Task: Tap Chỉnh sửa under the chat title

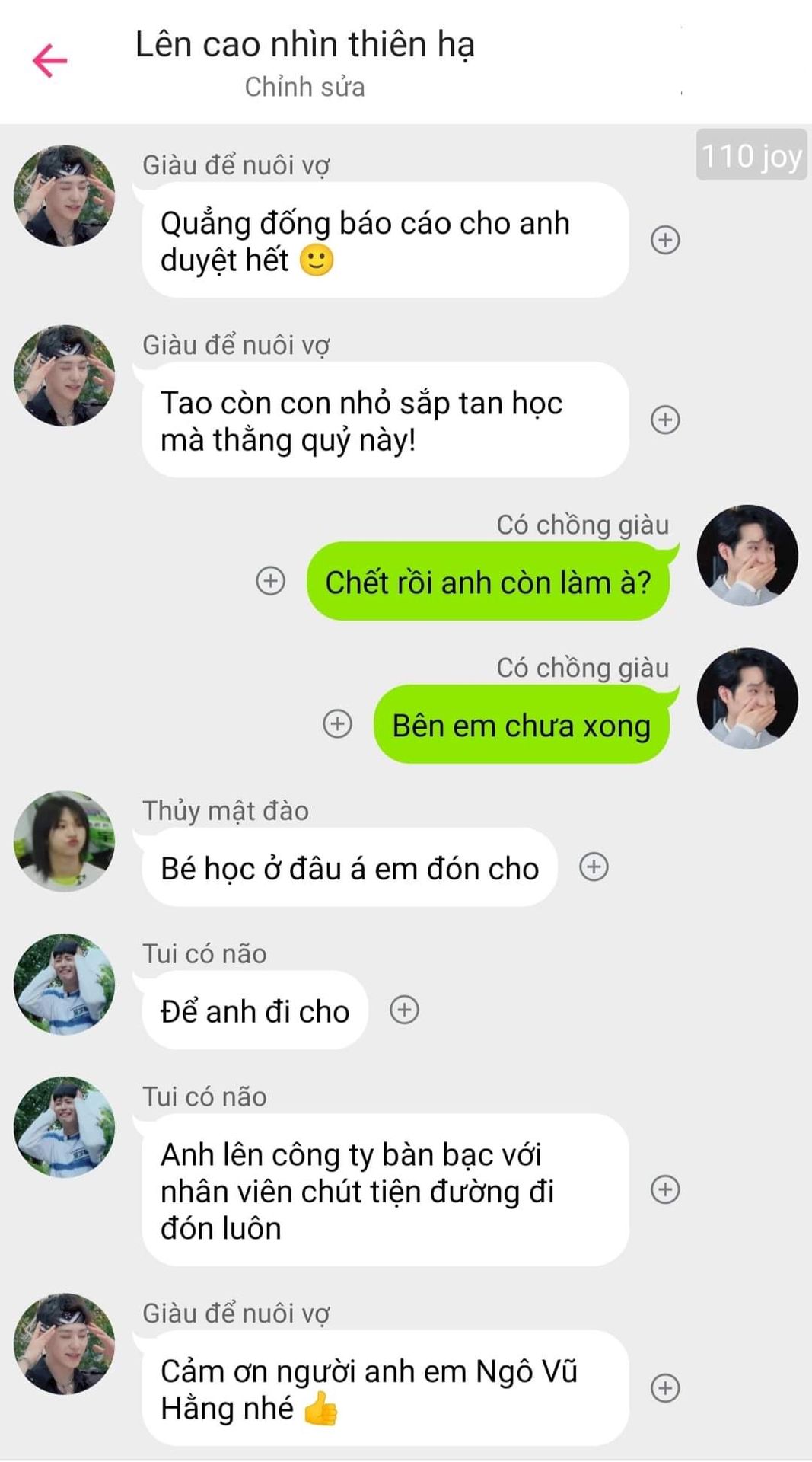Action: point(304,87)
